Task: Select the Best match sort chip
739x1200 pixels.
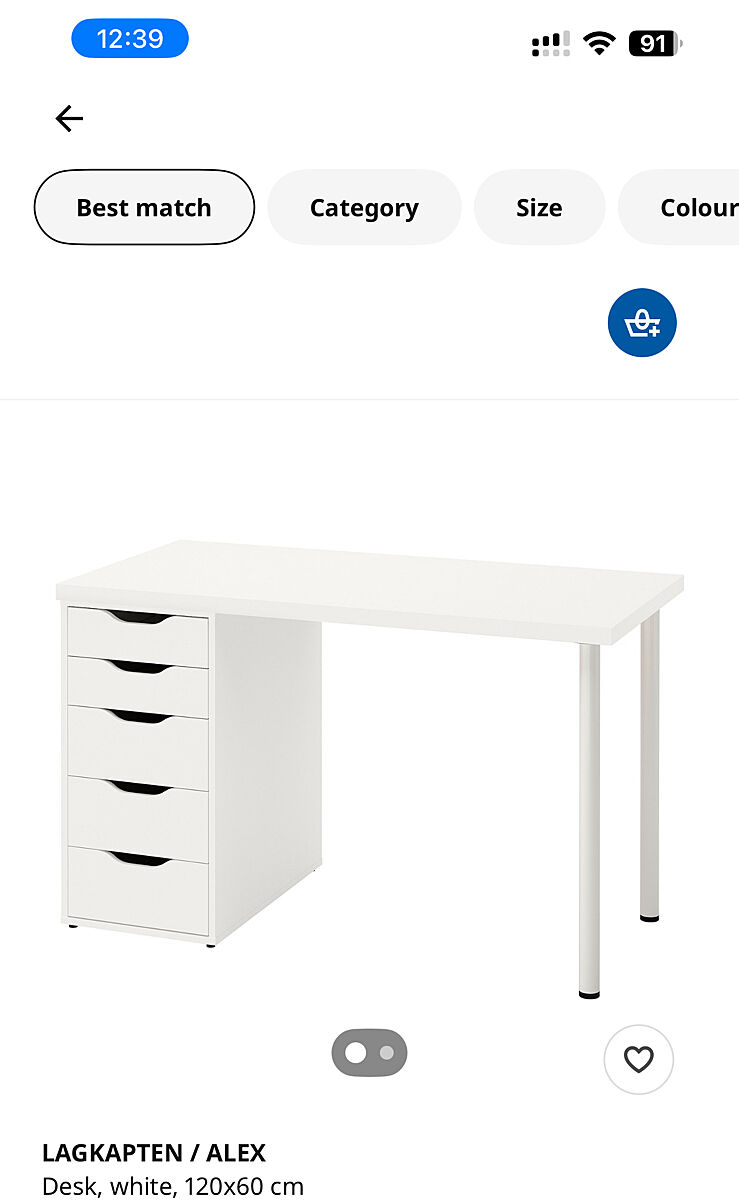Action: pos(144,207)
